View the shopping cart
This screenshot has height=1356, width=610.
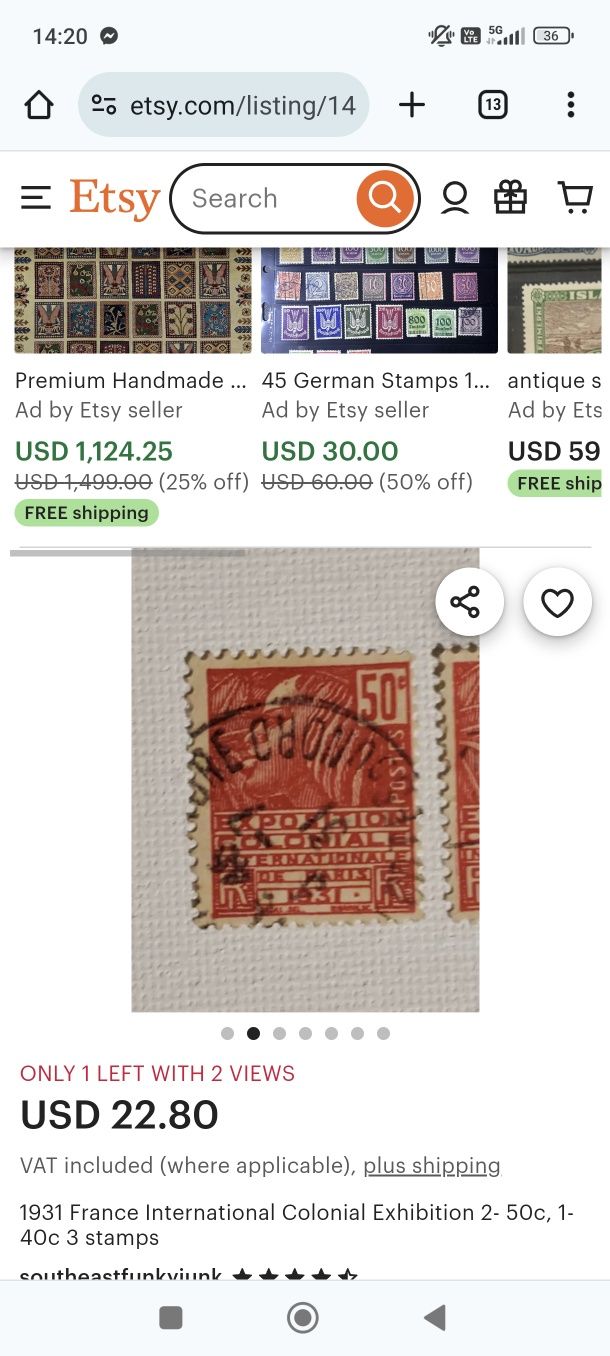(575, 198)
